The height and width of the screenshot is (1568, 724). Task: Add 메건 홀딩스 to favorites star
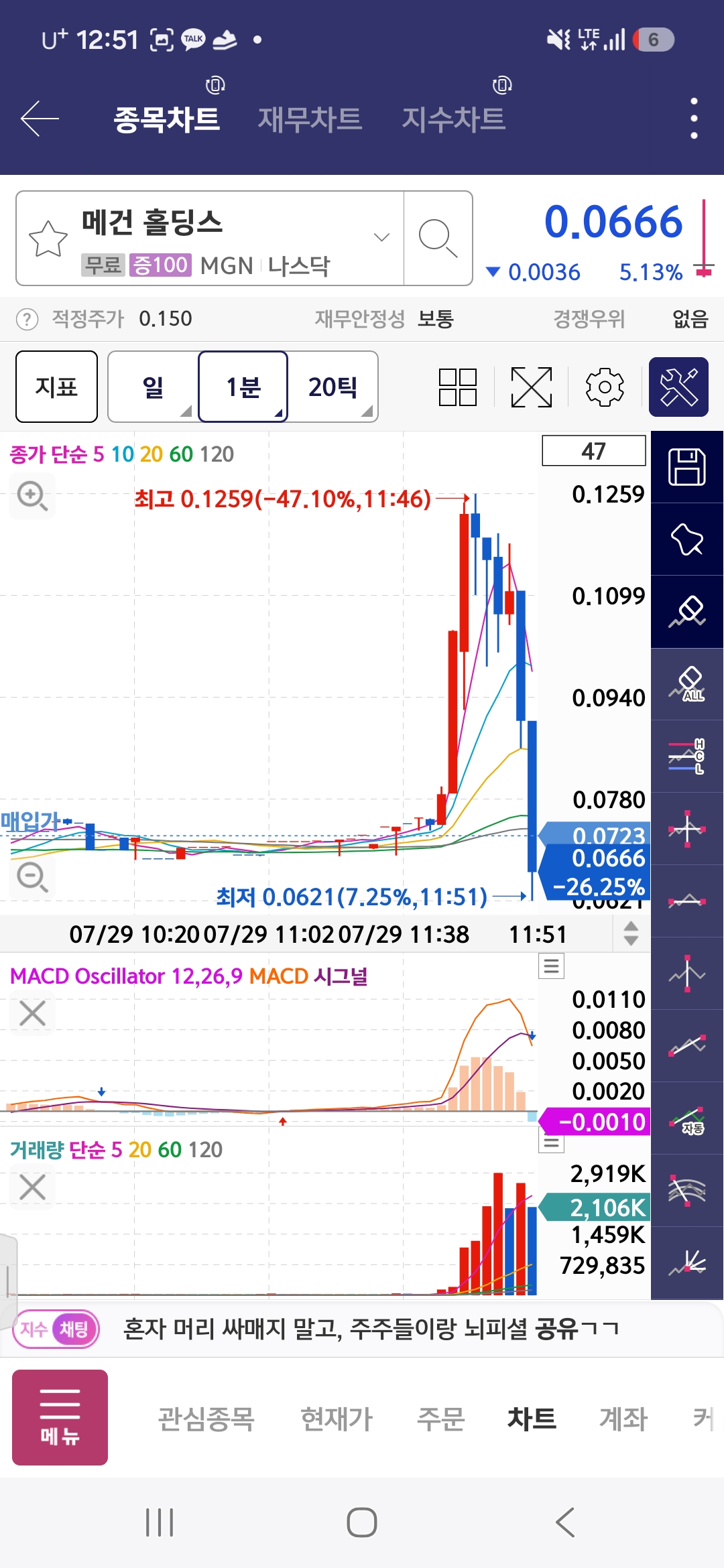[x=48, y=239]
